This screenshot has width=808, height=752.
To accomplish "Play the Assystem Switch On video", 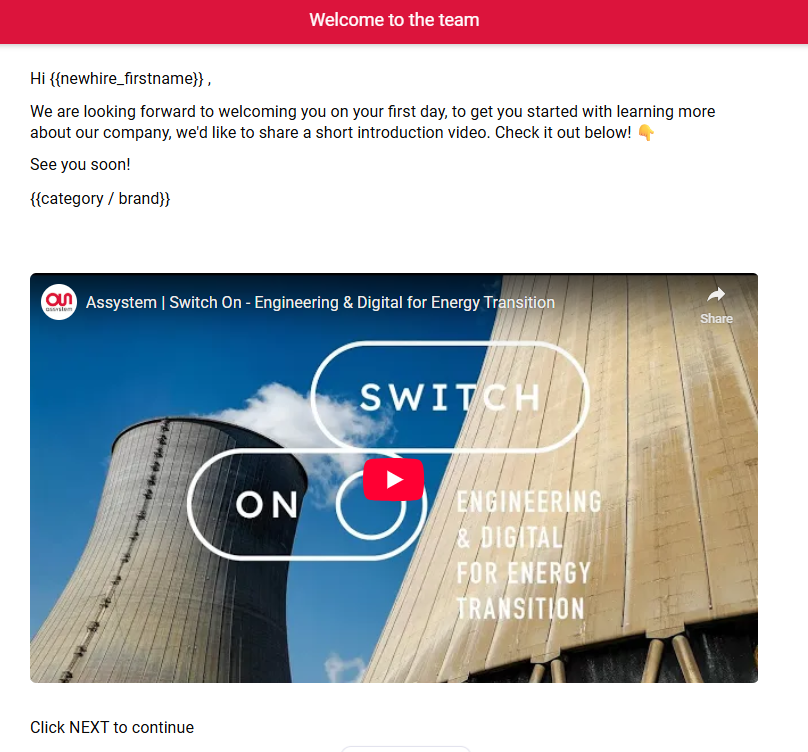I will [x=393, y=480].
